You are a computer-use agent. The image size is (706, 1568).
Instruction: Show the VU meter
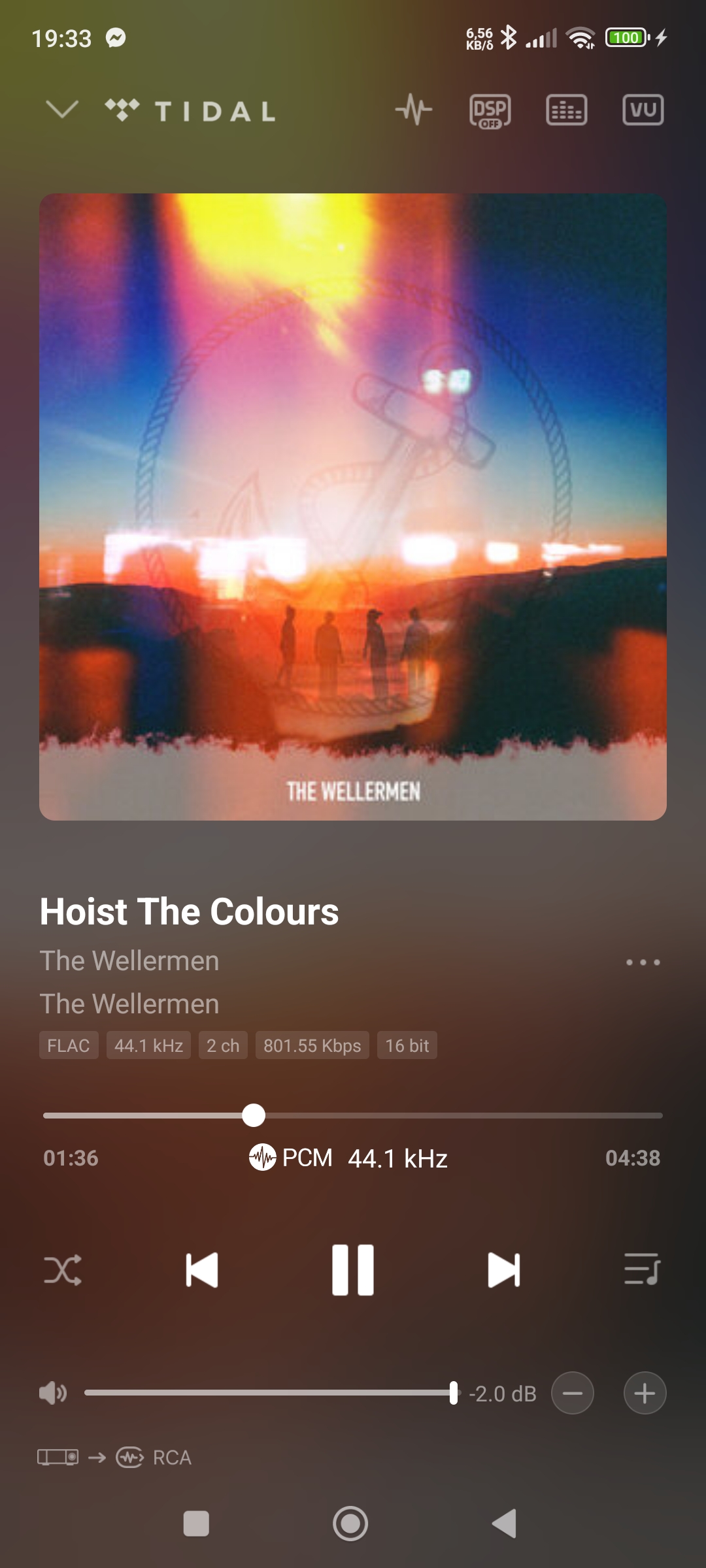(x=643, y=110)
